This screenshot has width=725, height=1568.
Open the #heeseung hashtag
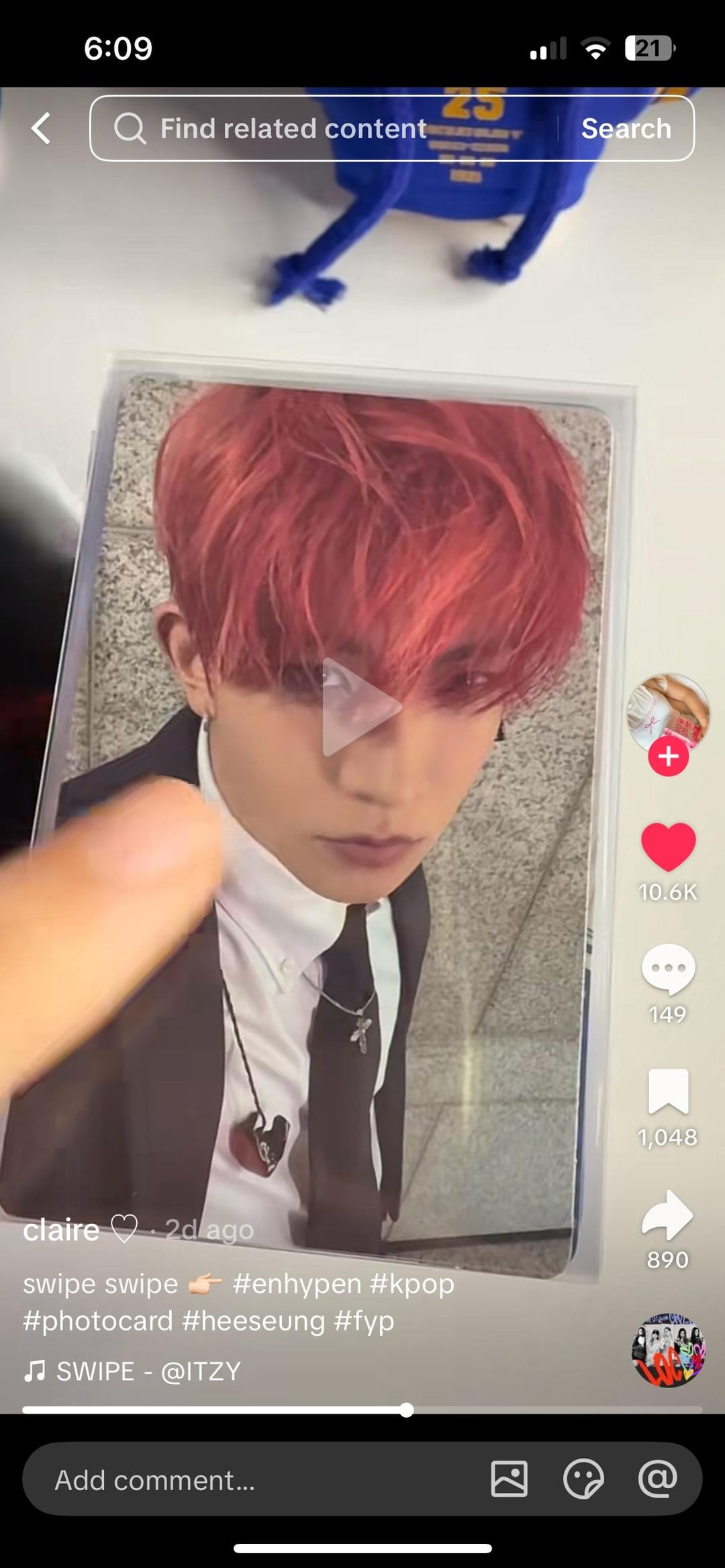click(253, 1320)
